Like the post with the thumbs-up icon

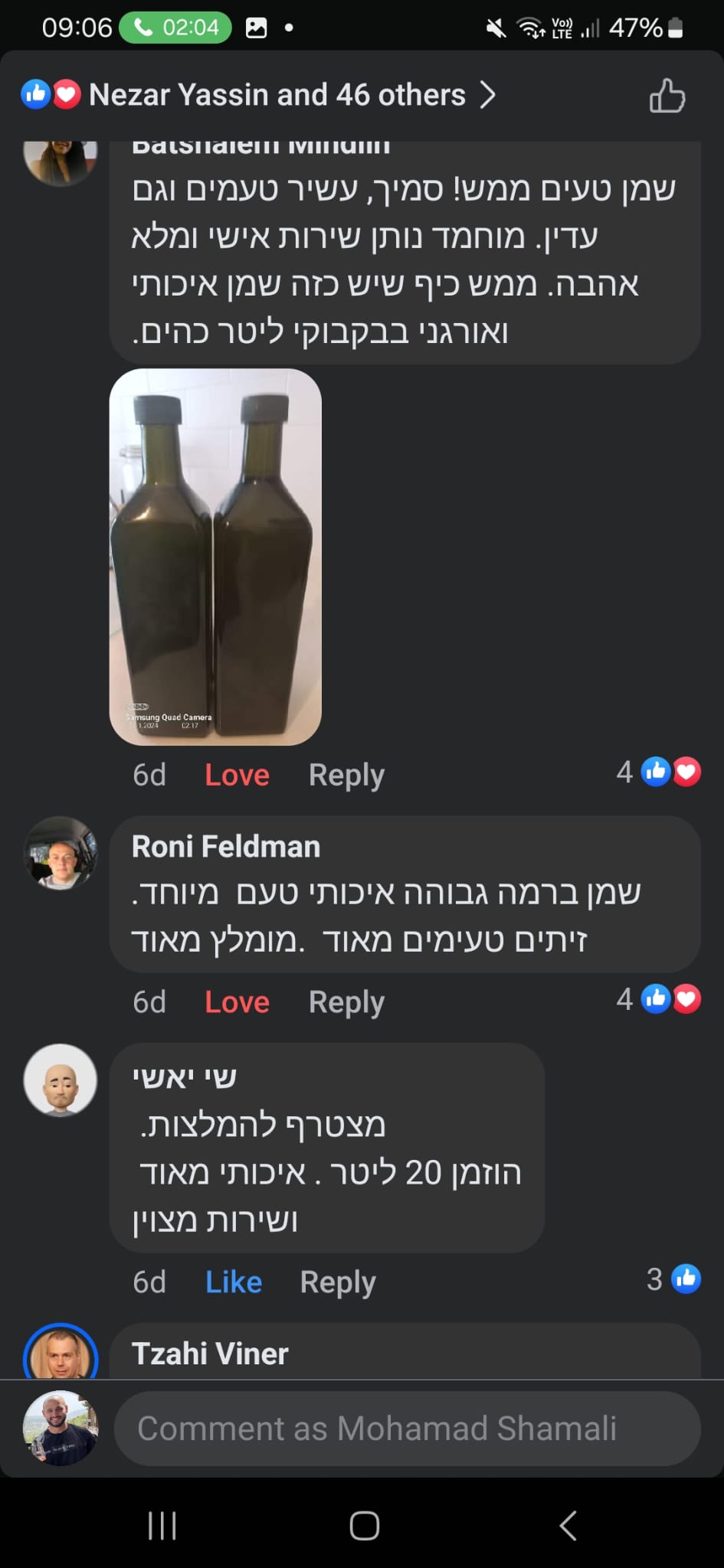(x=667, y=96)
